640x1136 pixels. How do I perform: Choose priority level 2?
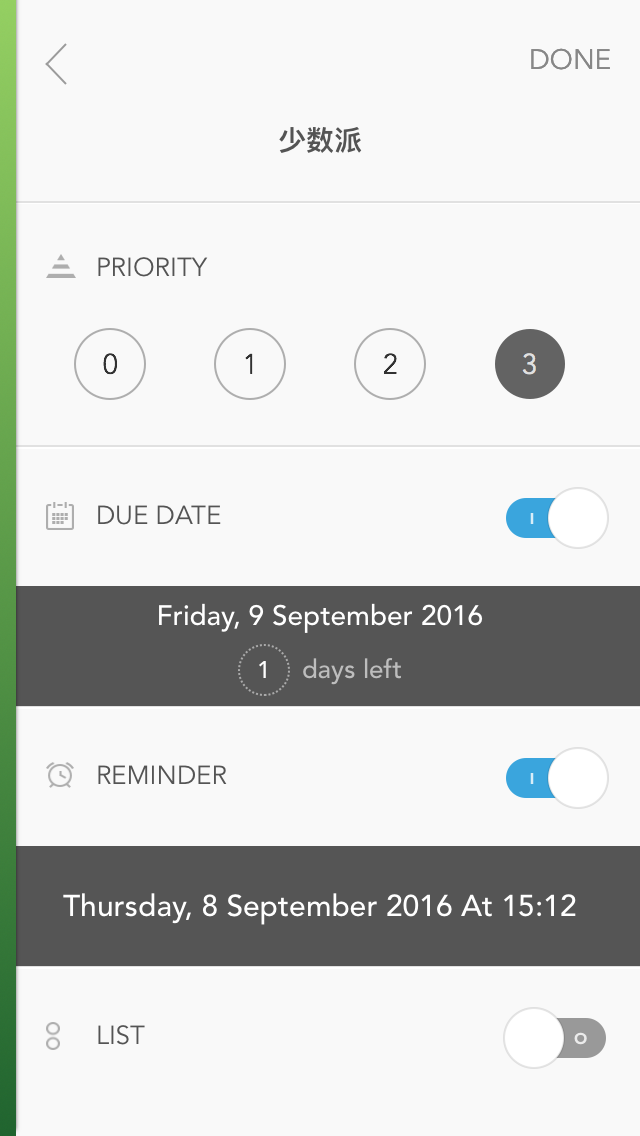[390, 364]
